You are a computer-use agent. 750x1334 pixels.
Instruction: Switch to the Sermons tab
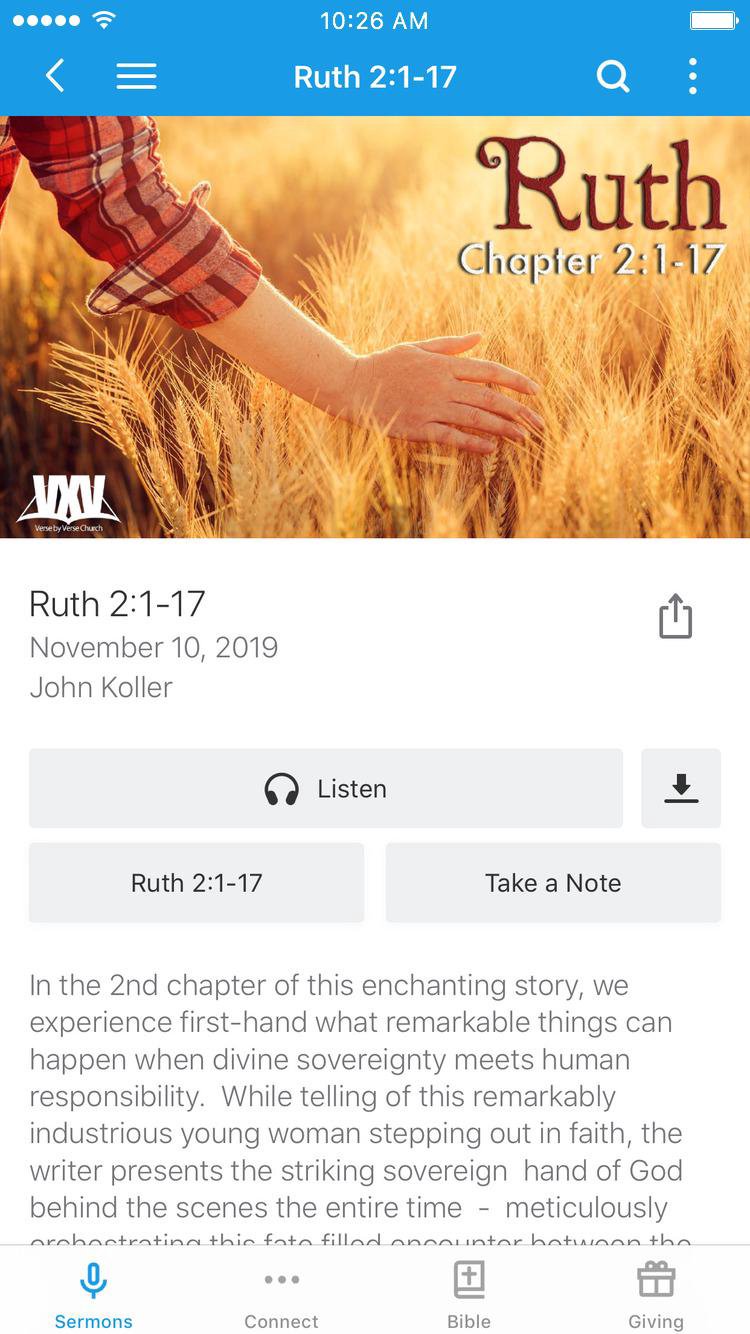(x=94, y=1294)
